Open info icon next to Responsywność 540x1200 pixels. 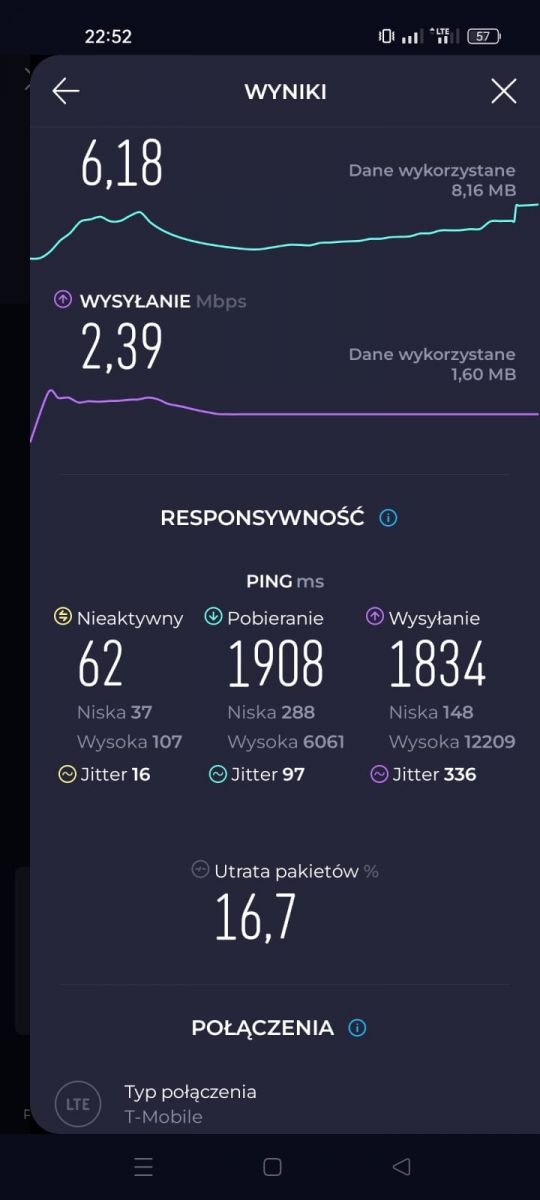click(389, 518)
